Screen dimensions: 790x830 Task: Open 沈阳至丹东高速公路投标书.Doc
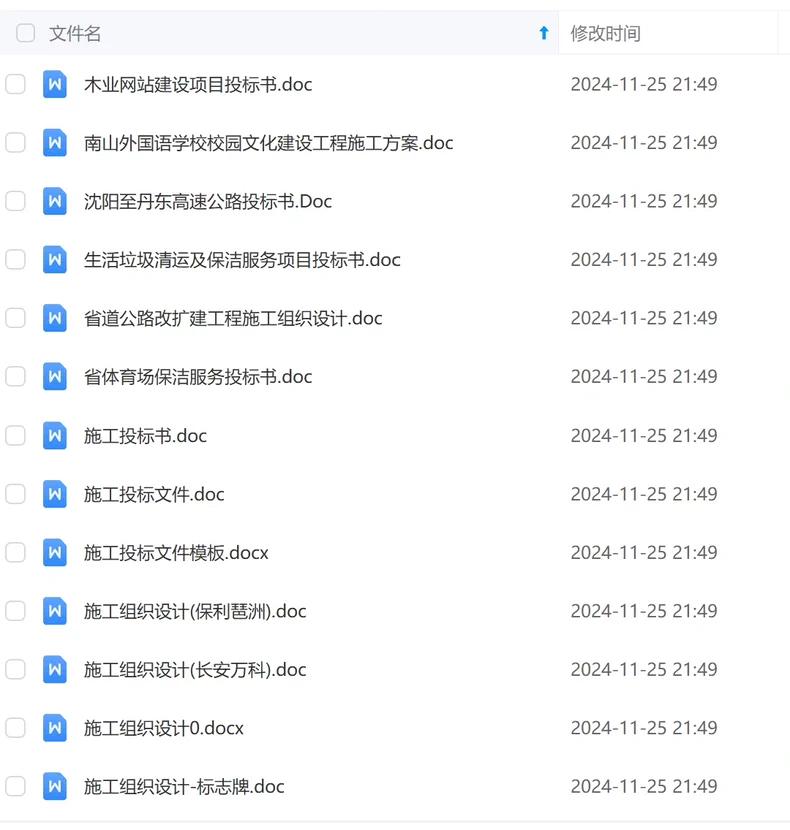pos(208,202)
